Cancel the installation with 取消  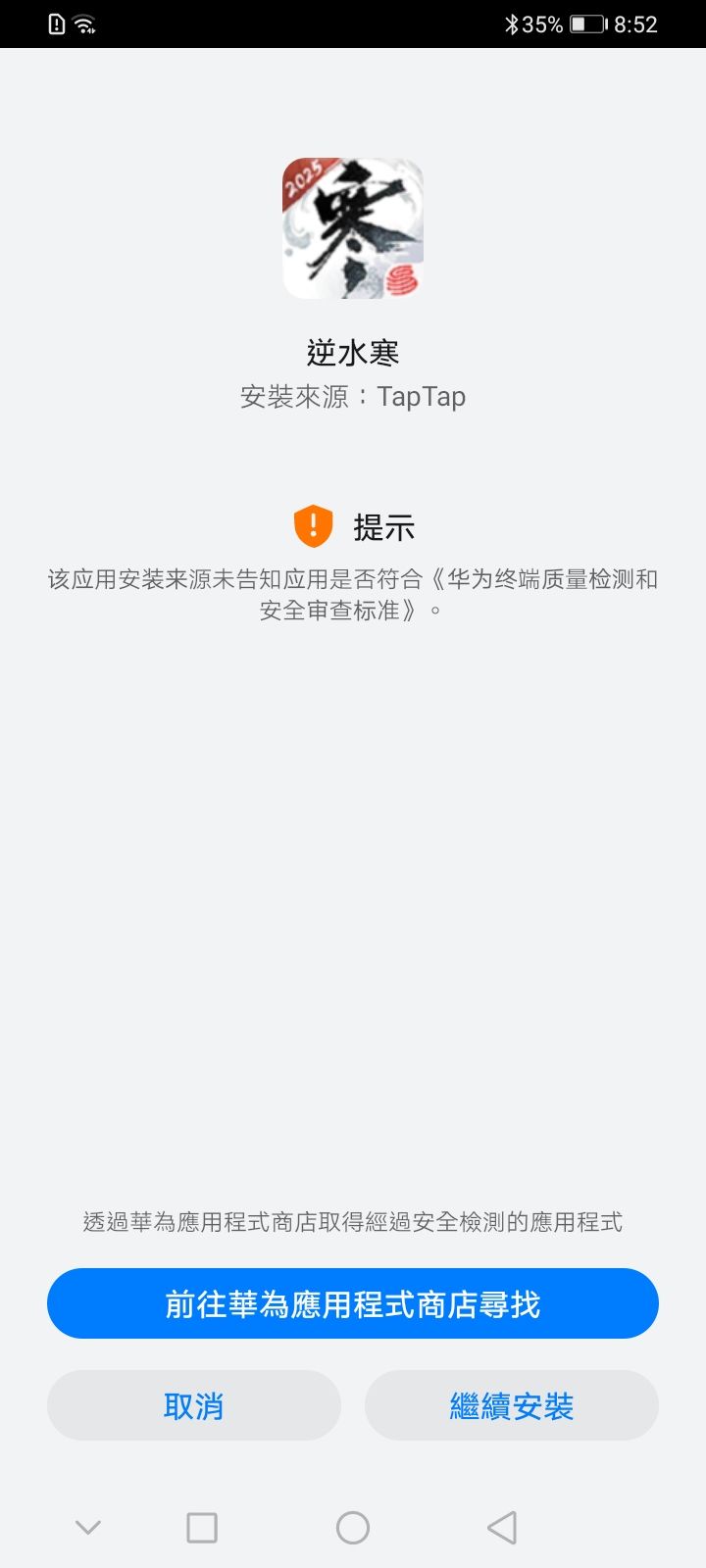[x=194, y=1405]
